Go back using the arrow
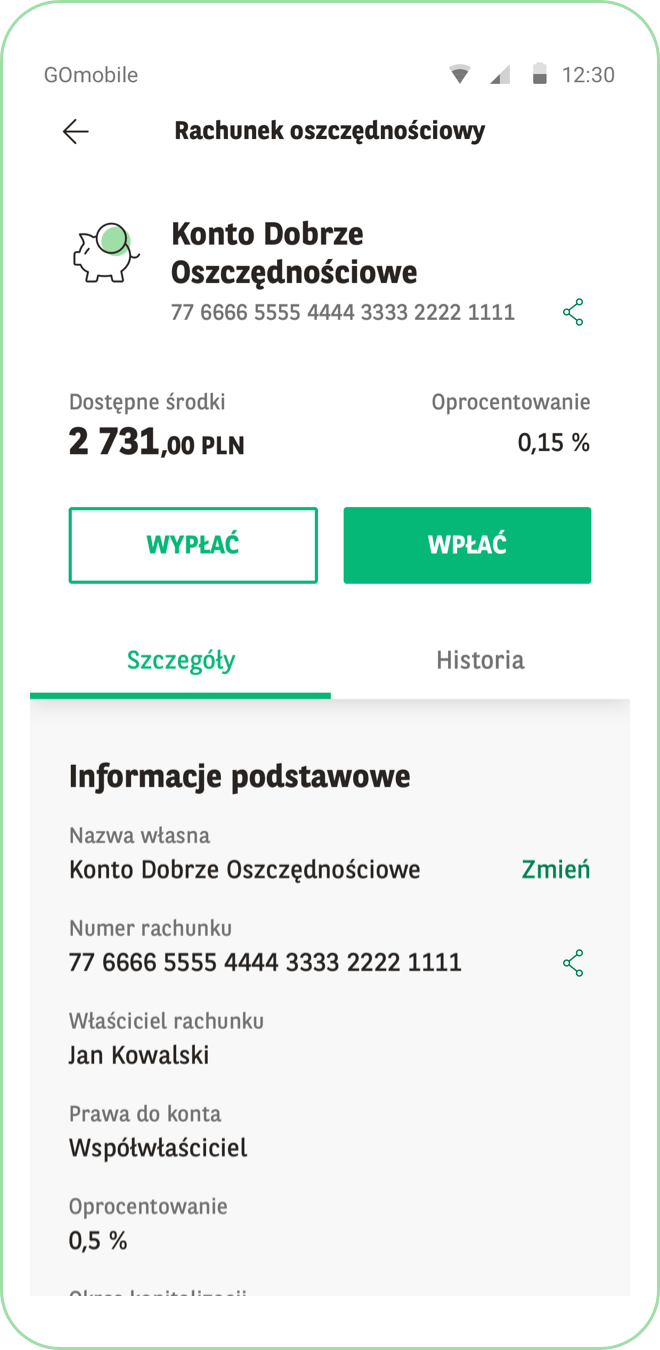This screenshot has height=1350, width=660. (x=76, y=131)
